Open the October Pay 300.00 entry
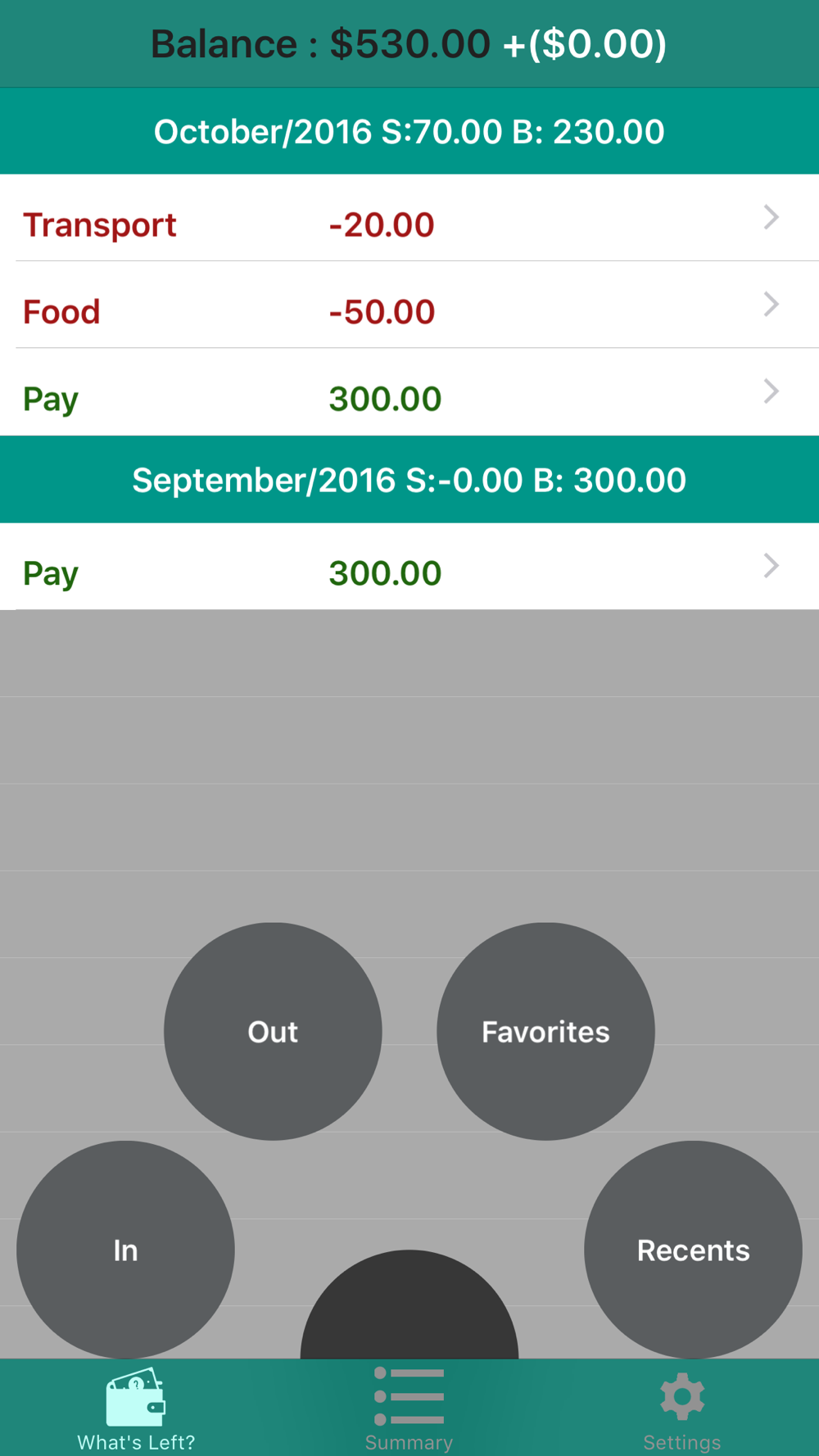Image resolution: width=819 pixels, height=1456 pixels. (409, 391)
